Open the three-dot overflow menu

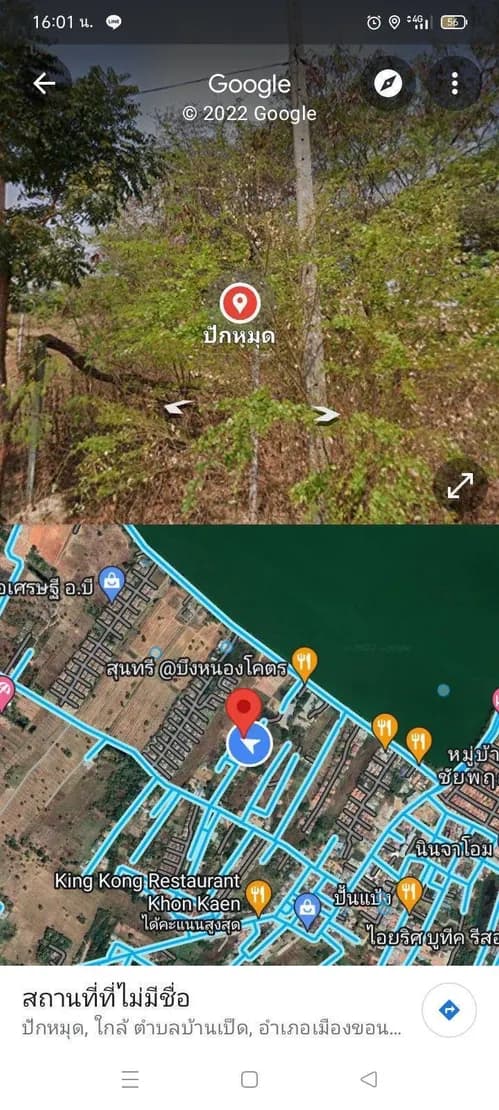pyautogui.click(x=454, y=84)
